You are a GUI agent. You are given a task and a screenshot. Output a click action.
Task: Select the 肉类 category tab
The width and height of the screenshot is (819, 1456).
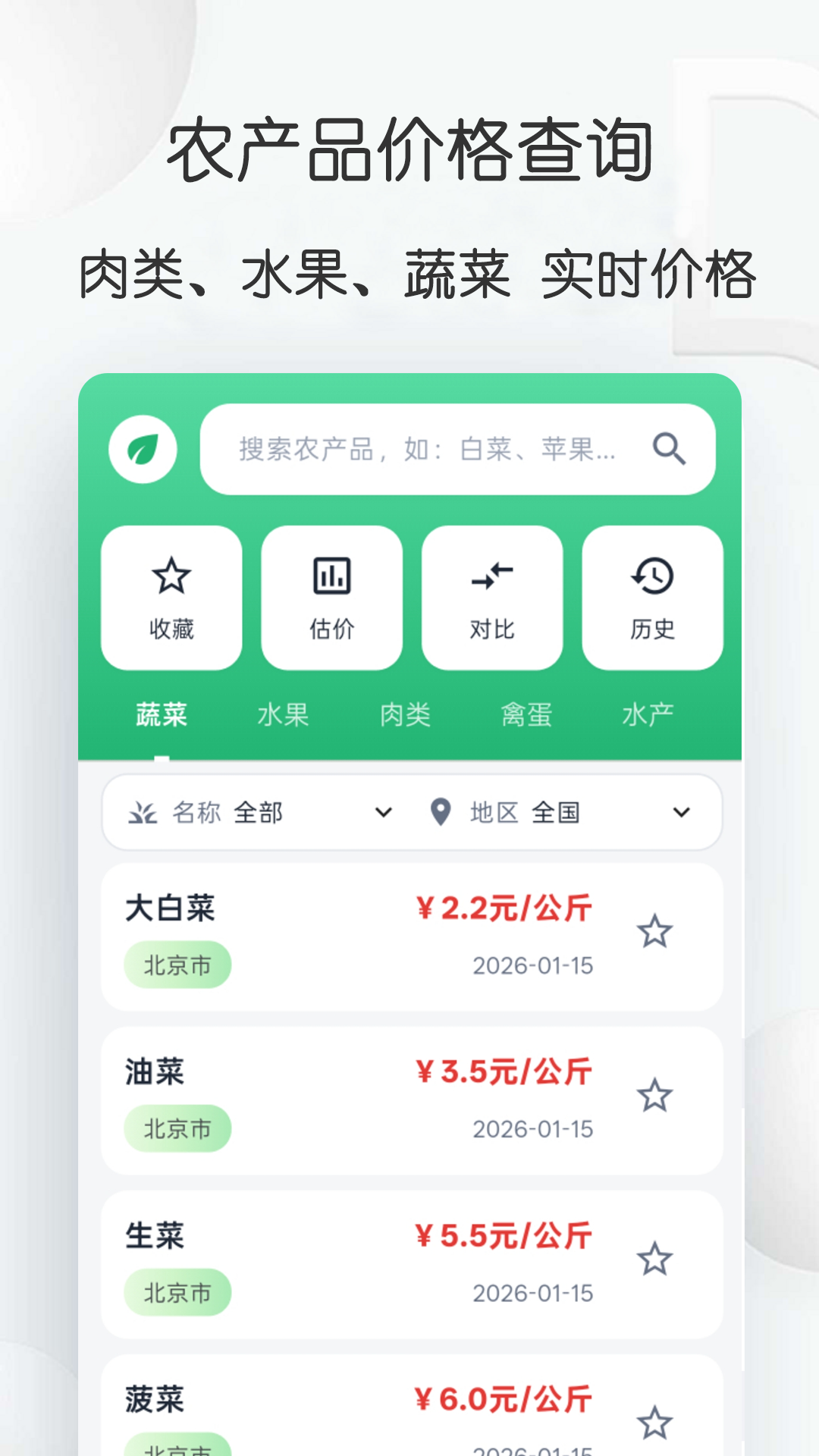[405, 714]
